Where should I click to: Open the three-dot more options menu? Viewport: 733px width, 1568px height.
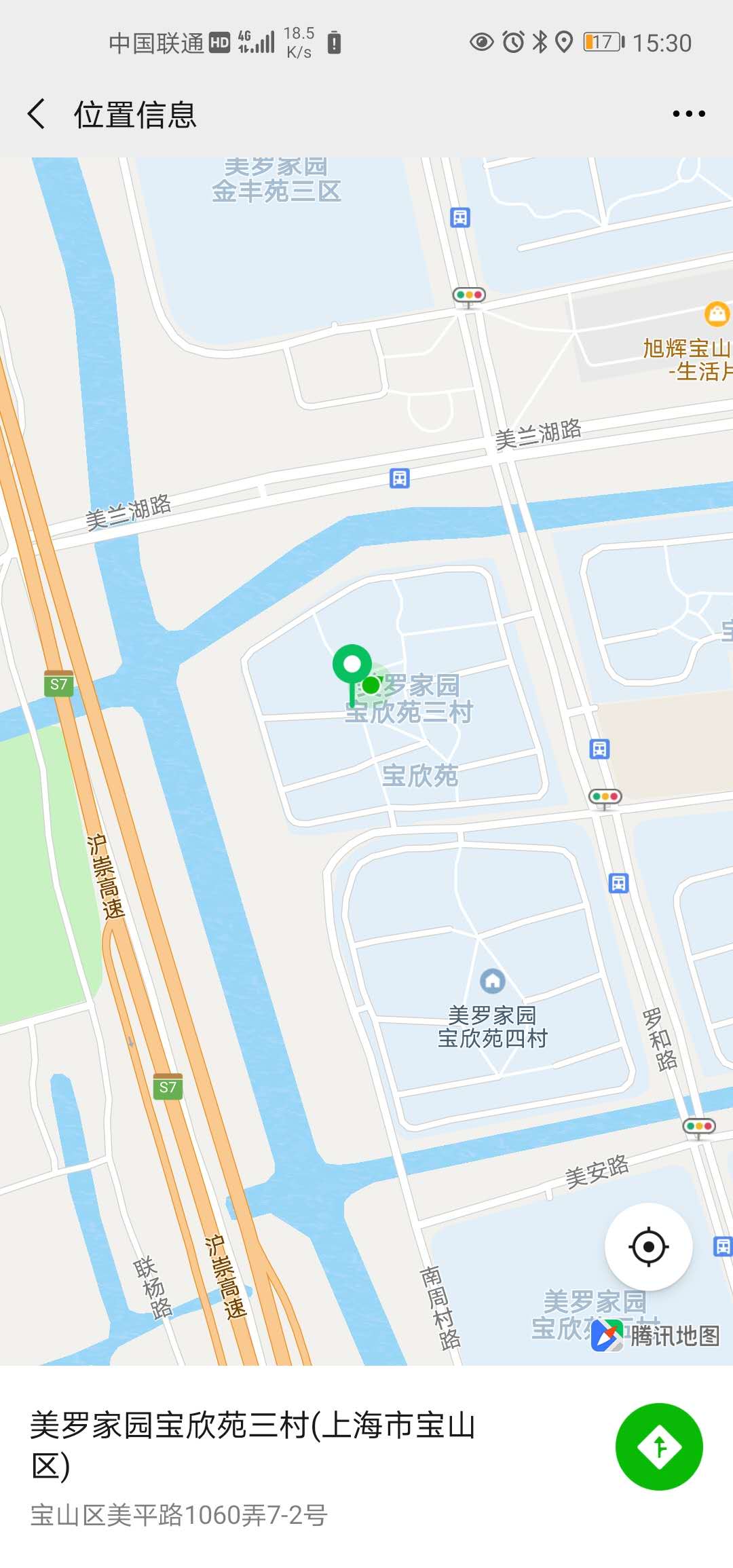tap(688, 114)
